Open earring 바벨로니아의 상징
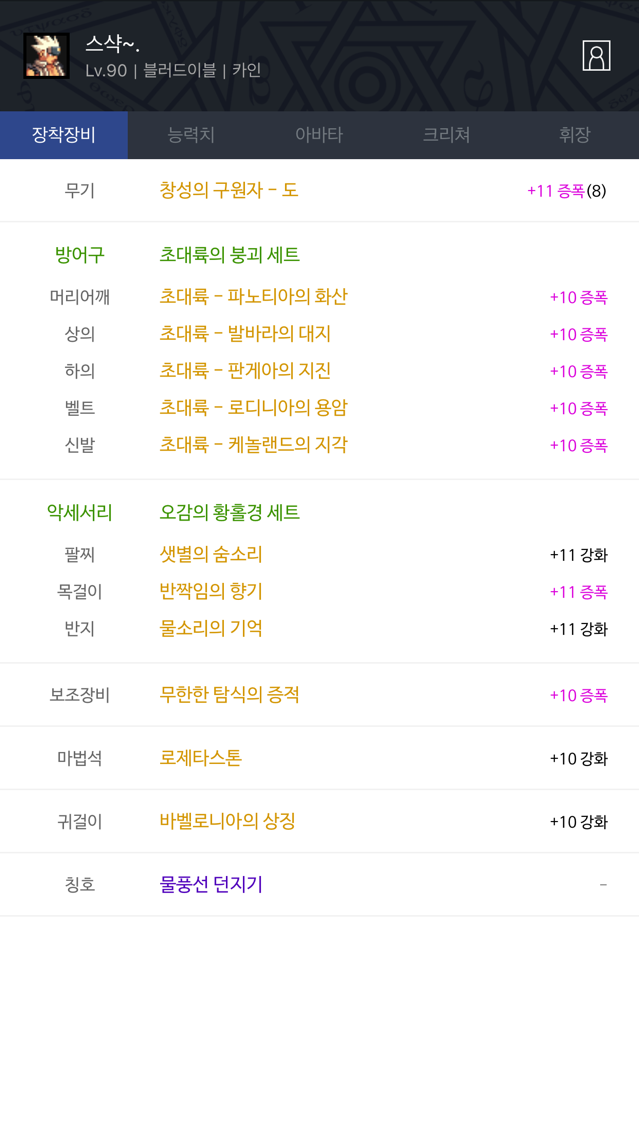This screenshot has height=1136, width=639. click(x=227, y=822)
